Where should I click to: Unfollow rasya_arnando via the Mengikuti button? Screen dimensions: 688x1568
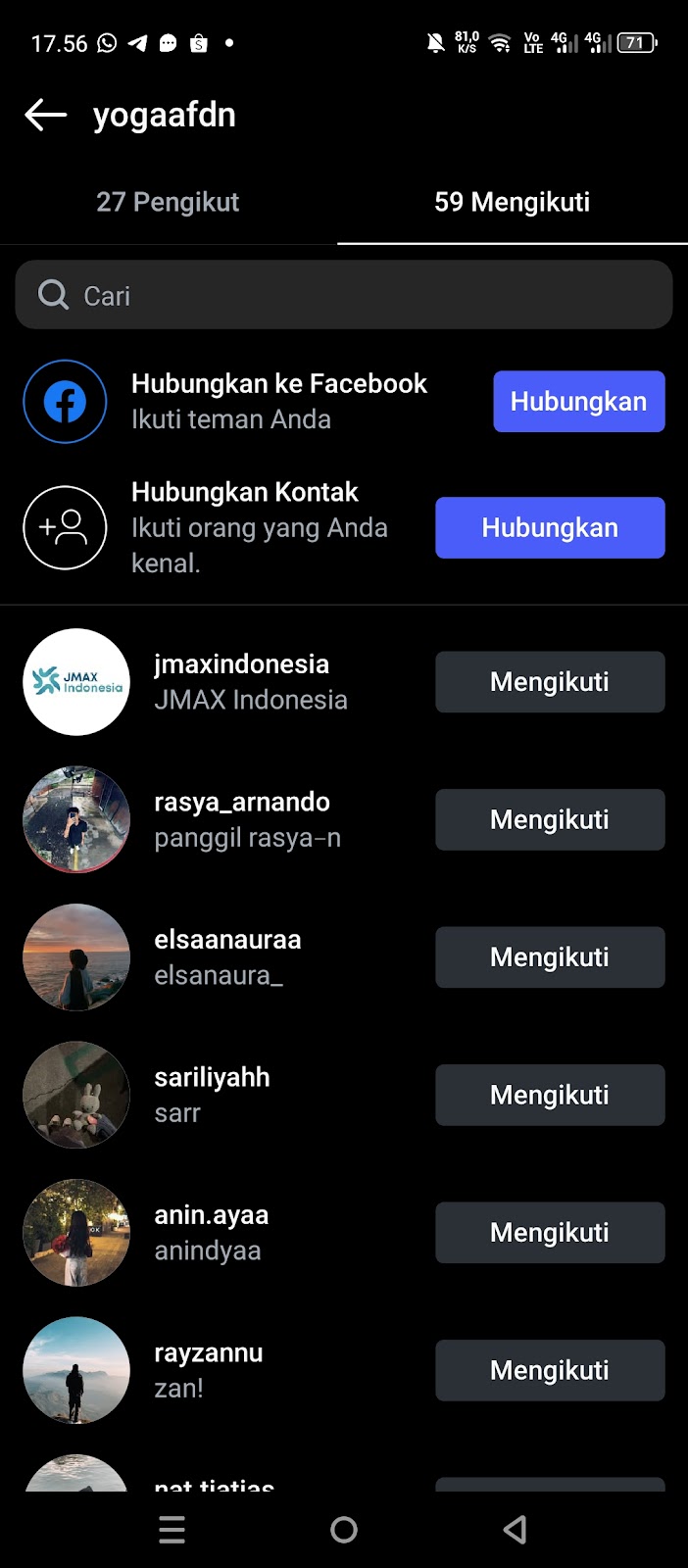pyautogui.click(x=549, y=819)
